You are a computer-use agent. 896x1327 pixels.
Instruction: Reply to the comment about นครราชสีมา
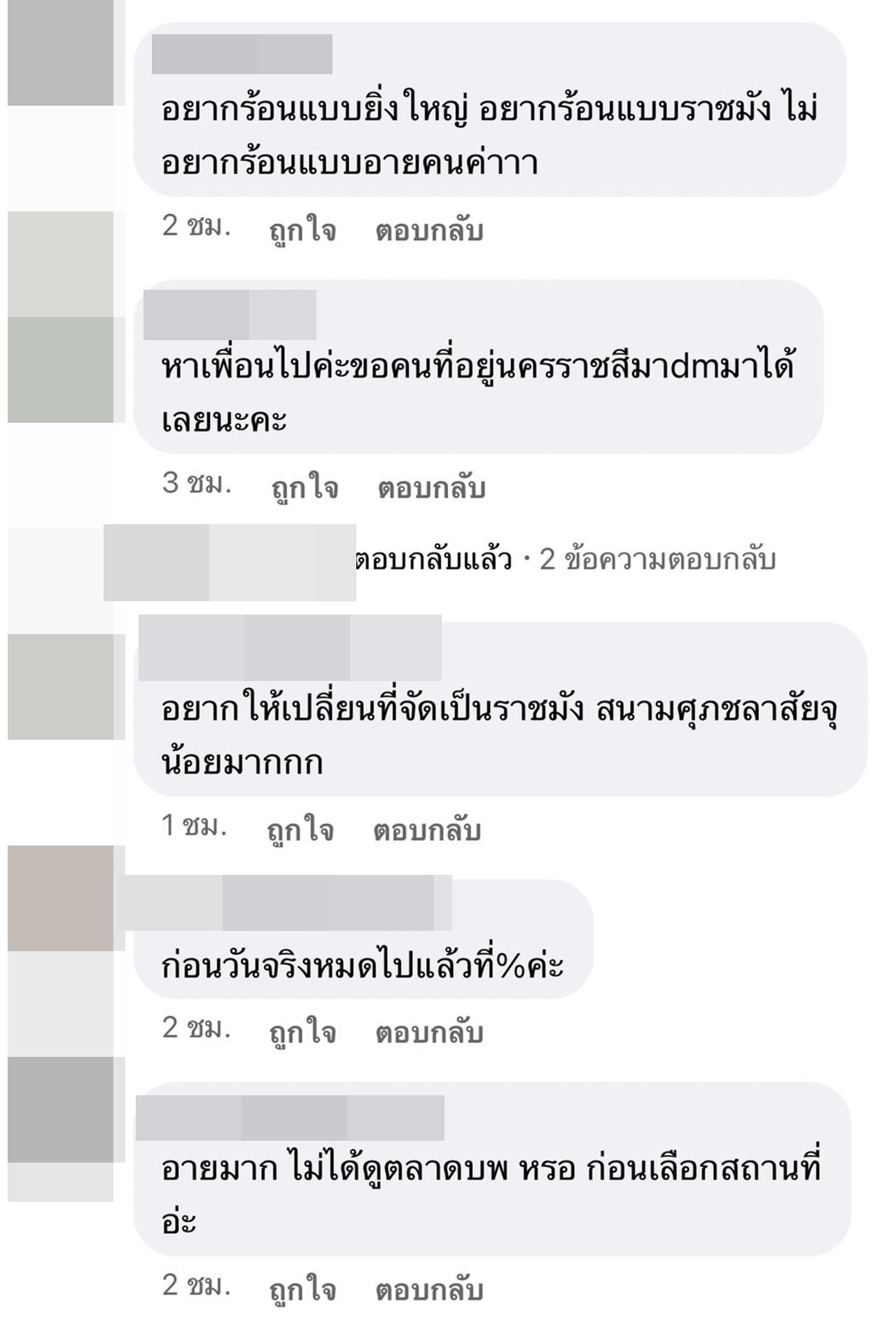click(431, 487)
